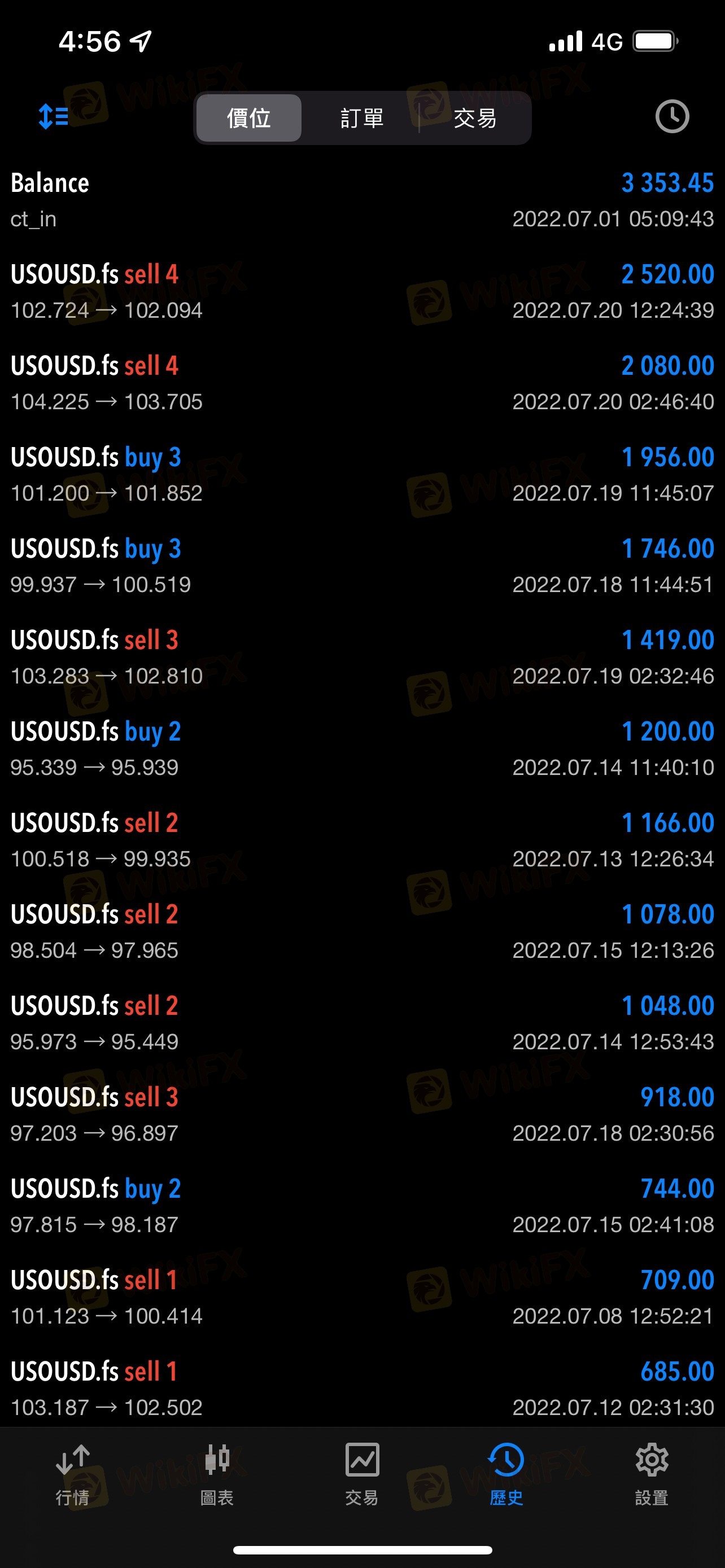
Task: Open the clock period filter
Action: point(672,116)
